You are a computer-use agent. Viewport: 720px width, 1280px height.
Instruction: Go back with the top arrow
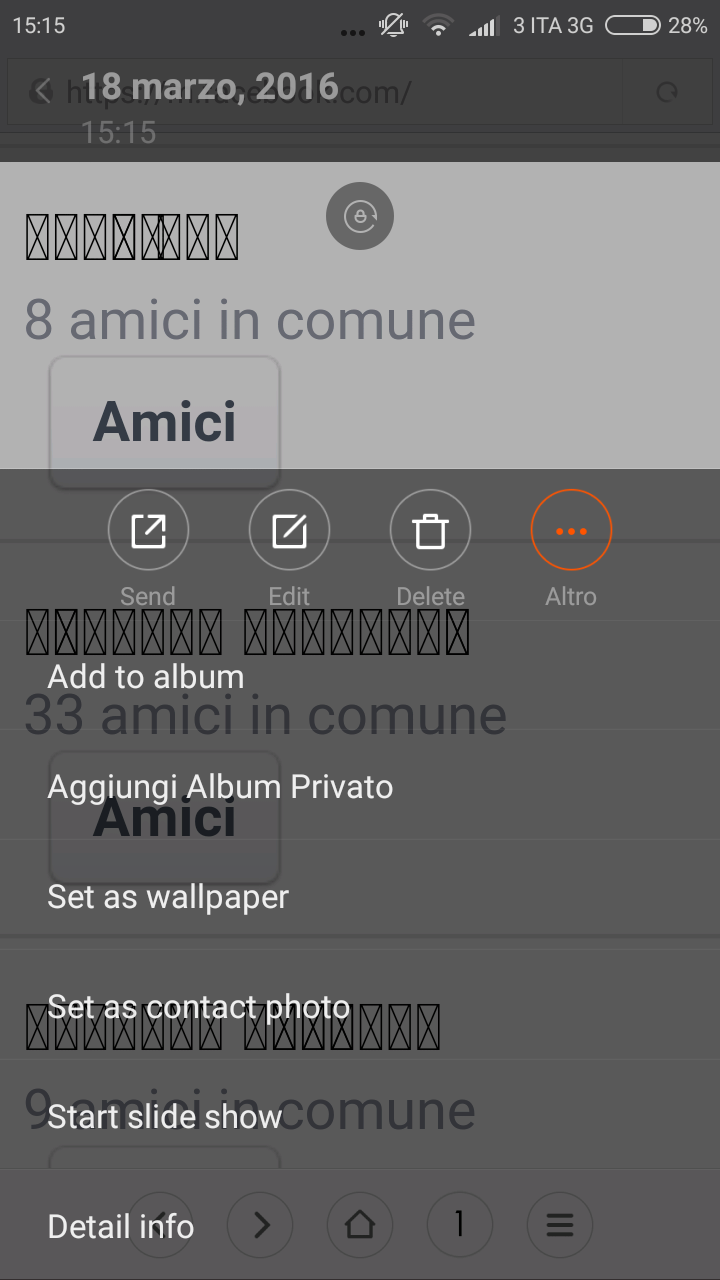click(41, 91)
